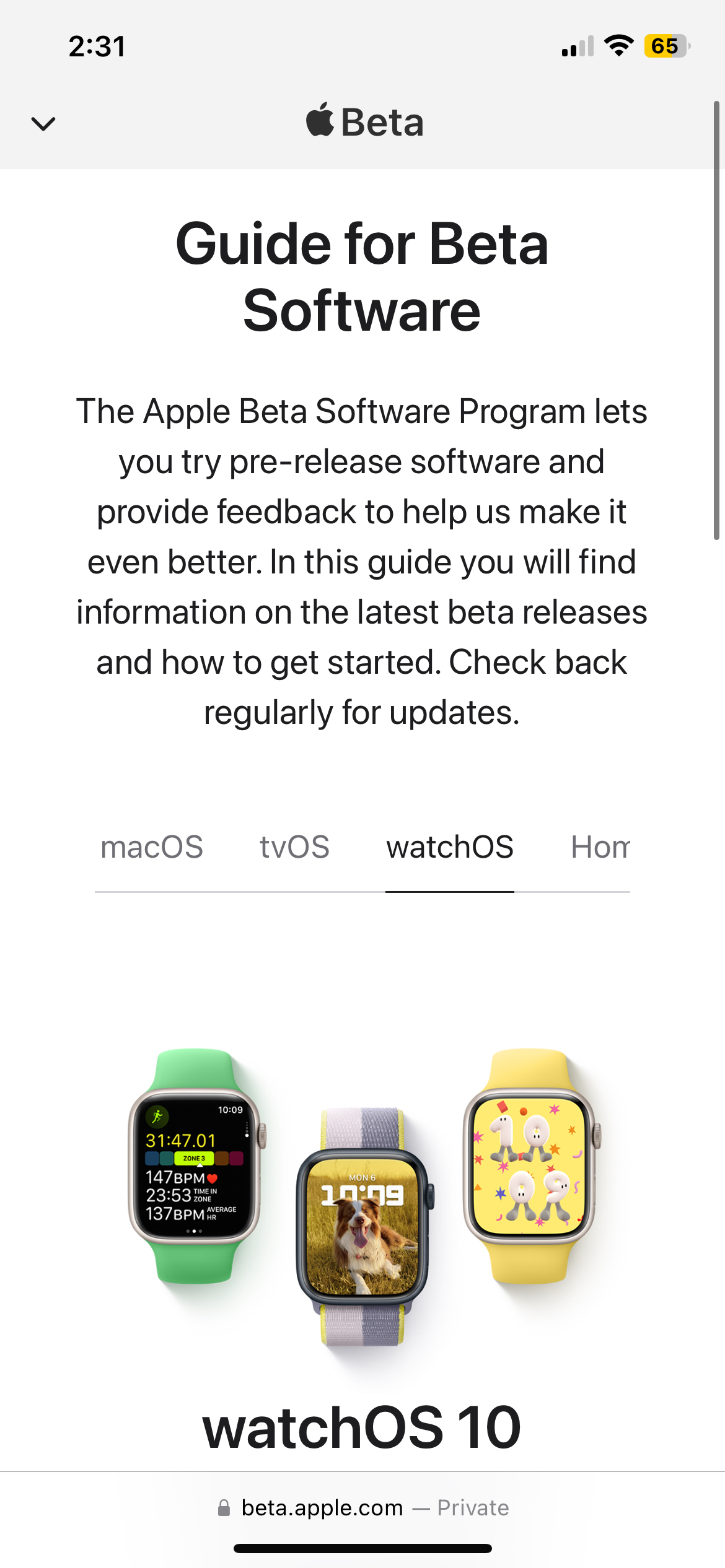Open the Apple Beta logo home link
The height and width of the screenshot is (1568, 725).
point(364,122)
